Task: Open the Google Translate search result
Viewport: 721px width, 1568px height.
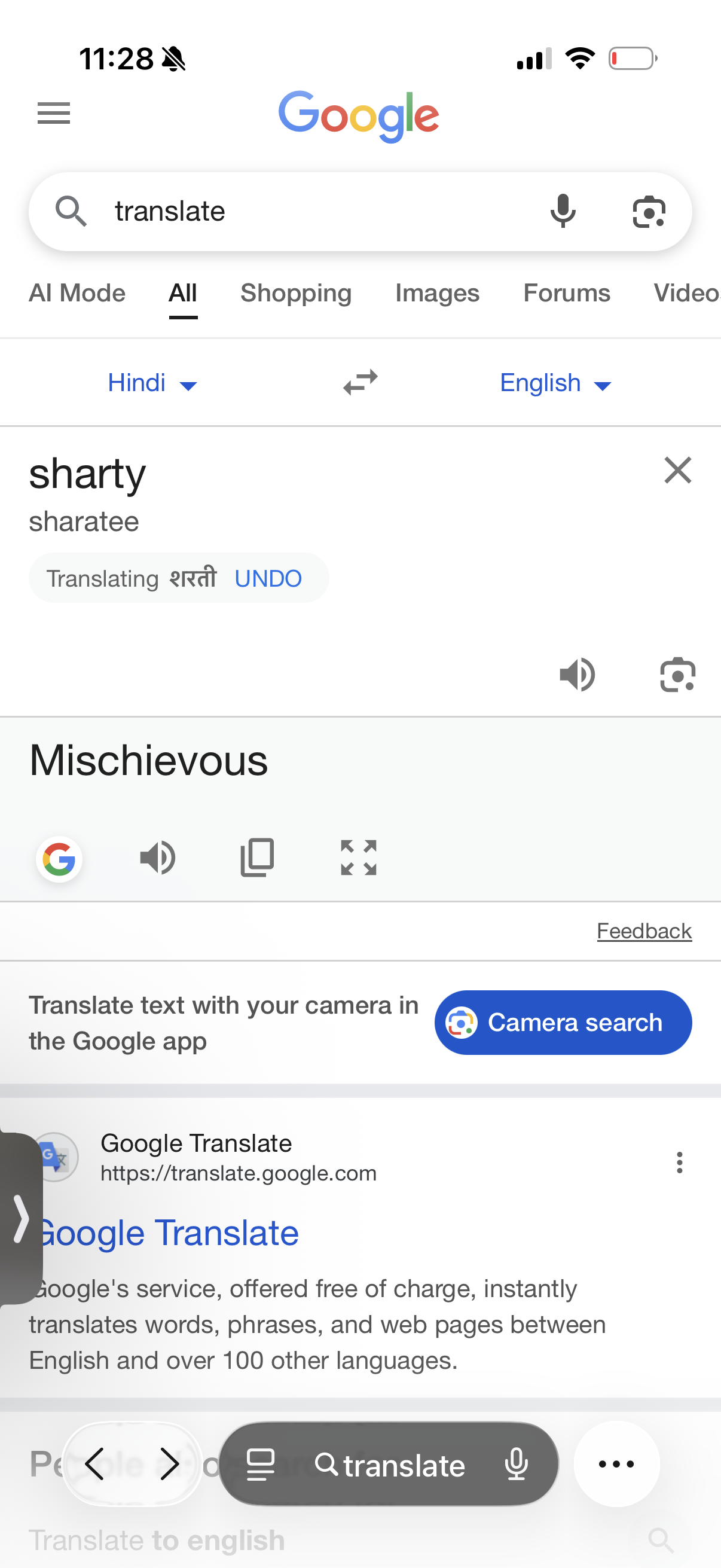Action: click(168, 1233)
